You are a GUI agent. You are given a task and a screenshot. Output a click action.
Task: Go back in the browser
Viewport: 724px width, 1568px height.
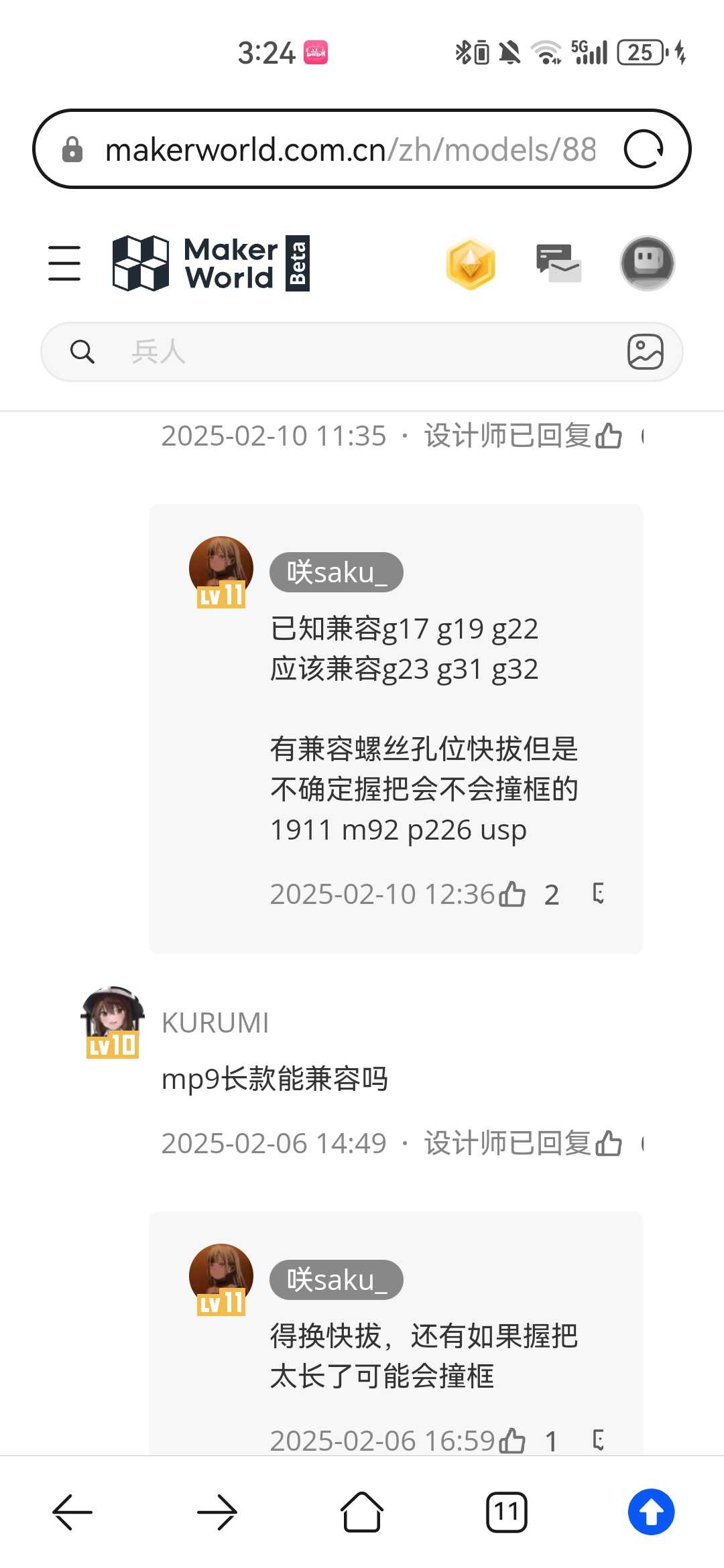(x=72, y=1512)
